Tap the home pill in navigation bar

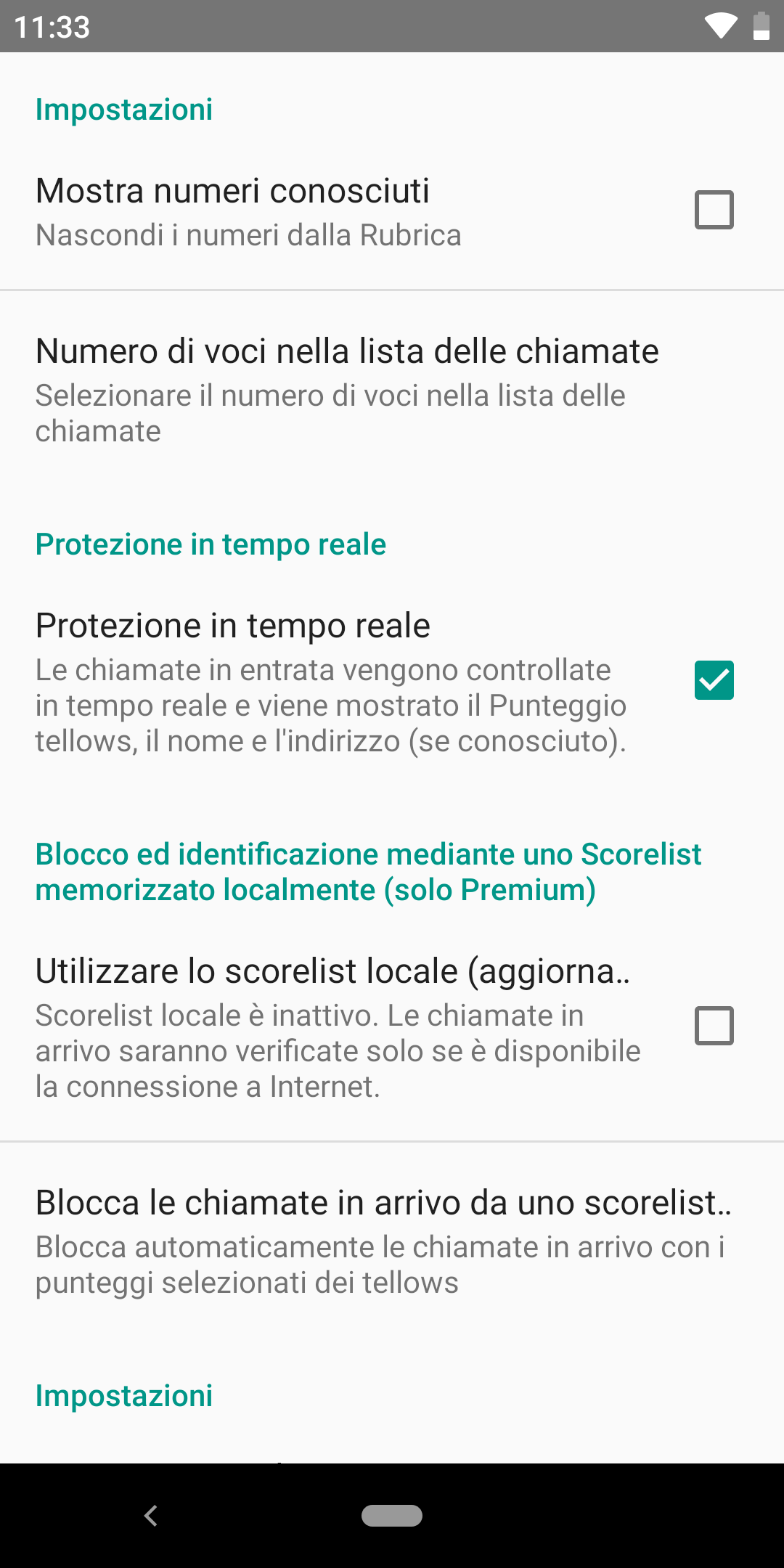392,1516
